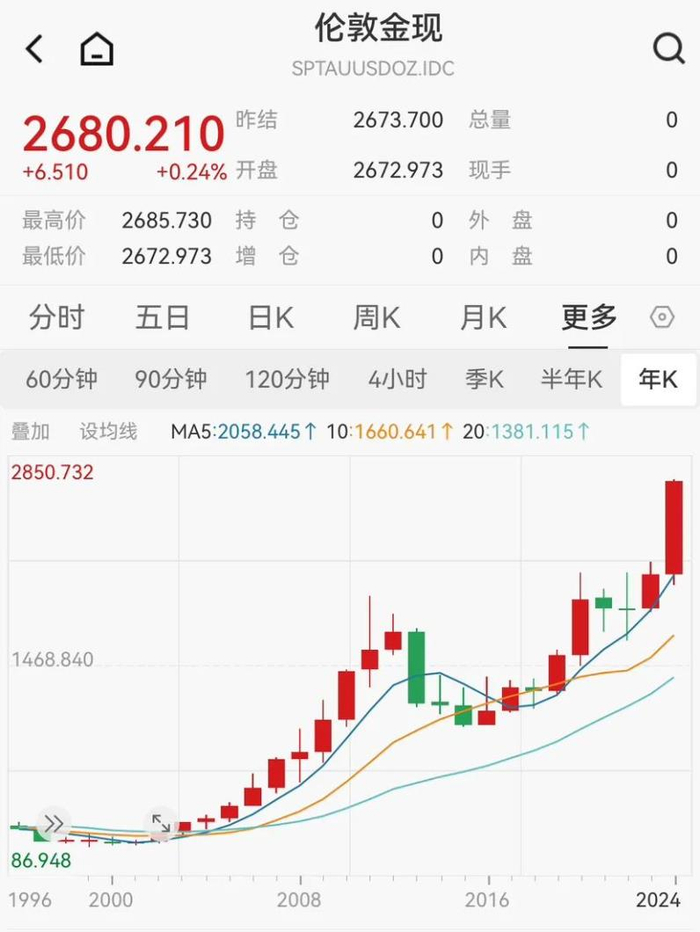Viewport: 700px width, 932px height.
Task: Tap 叠加 to overlay another chart
Action: [30, 432]
